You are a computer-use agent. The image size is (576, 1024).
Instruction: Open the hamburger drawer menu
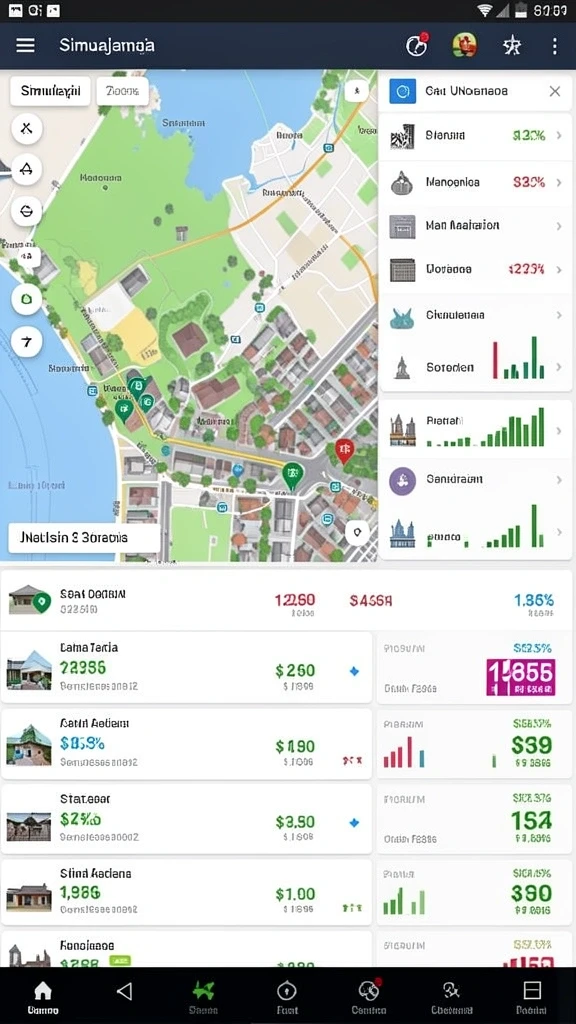click(x=25, y=45)
